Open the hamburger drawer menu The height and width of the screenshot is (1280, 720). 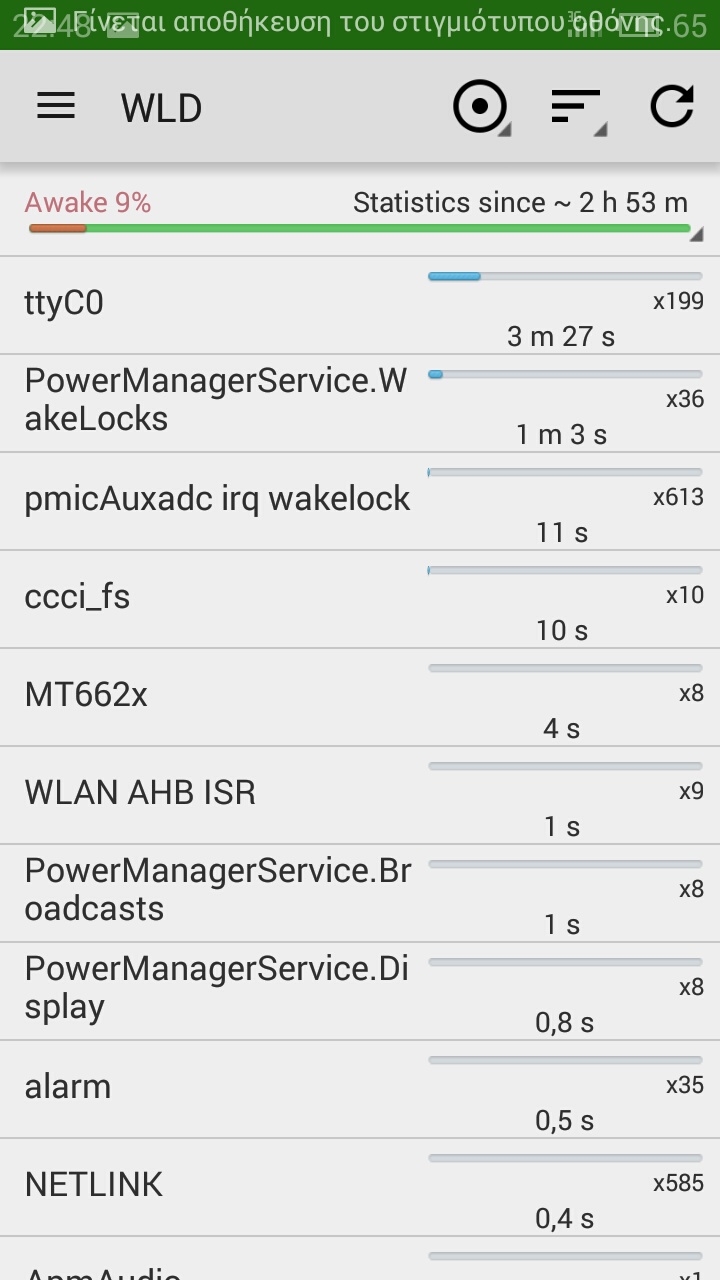point(56,106)
